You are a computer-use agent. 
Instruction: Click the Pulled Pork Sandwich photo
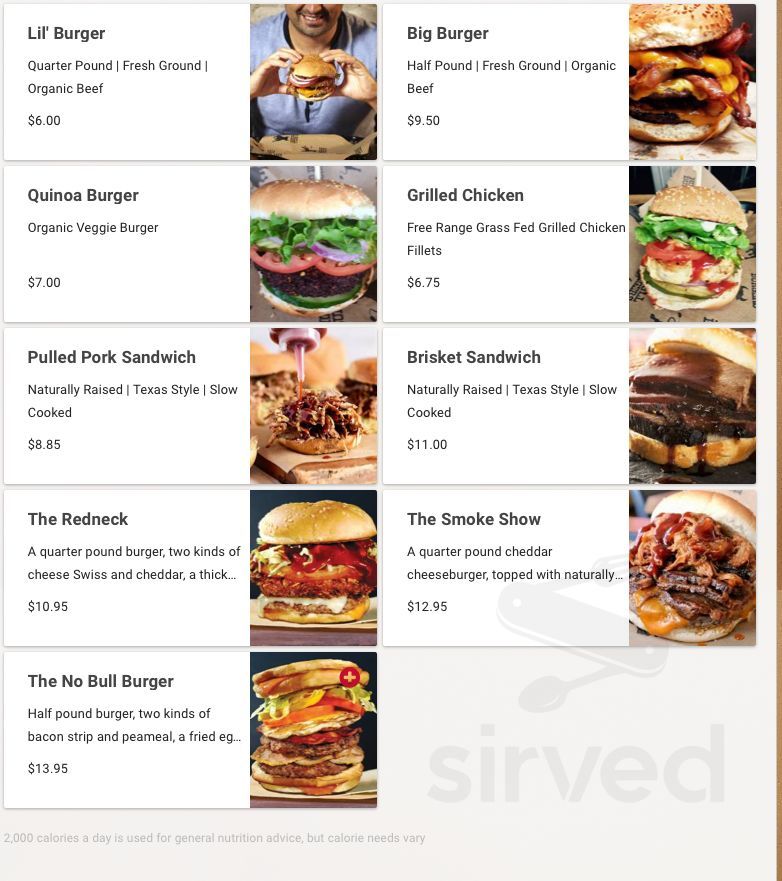click(313, 405)
